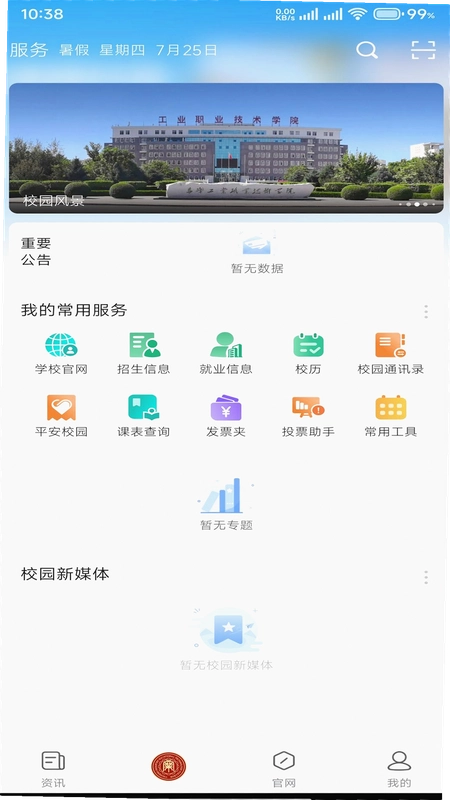
Task: Open 就业信息
Action: (x=226, y=354)
